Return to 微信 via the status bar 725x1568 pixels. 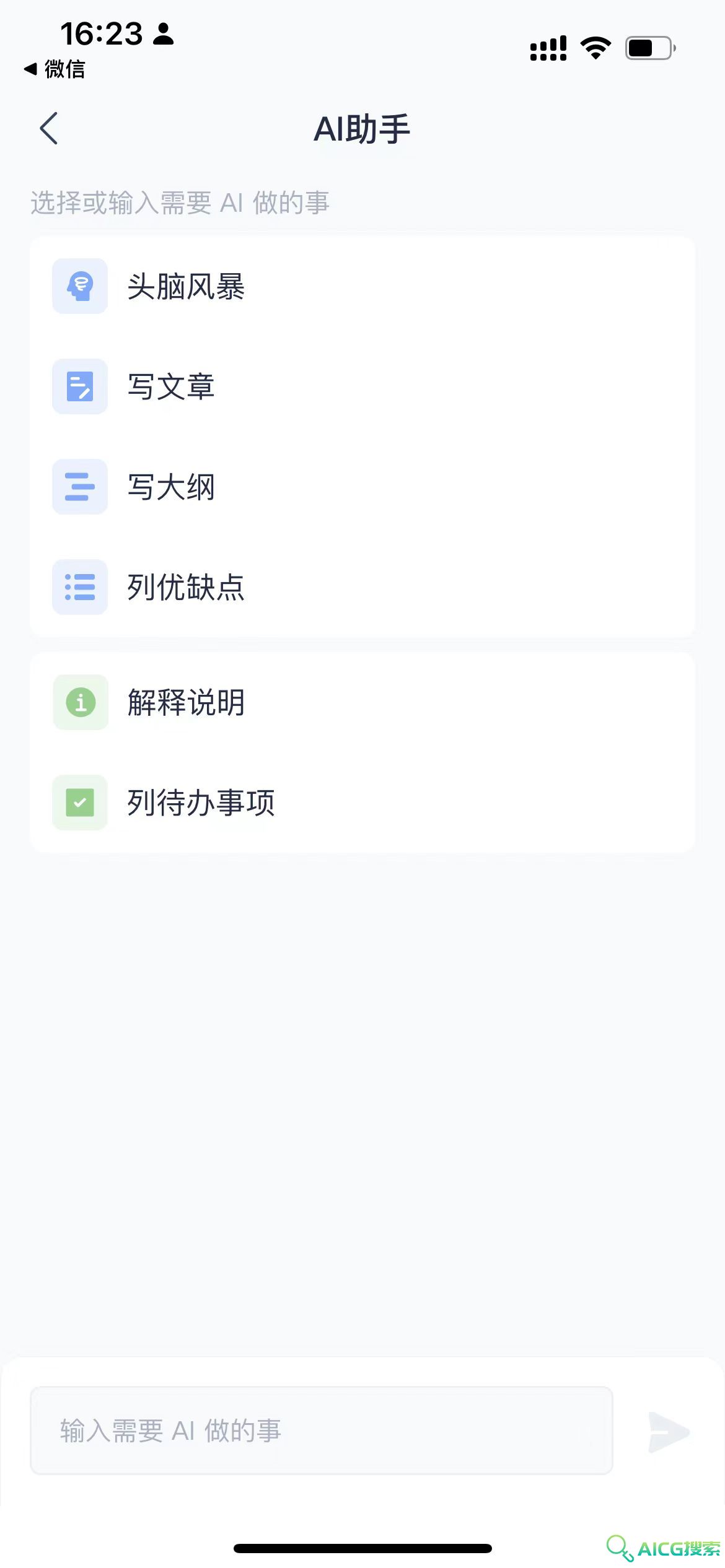(x=55, y=69)
